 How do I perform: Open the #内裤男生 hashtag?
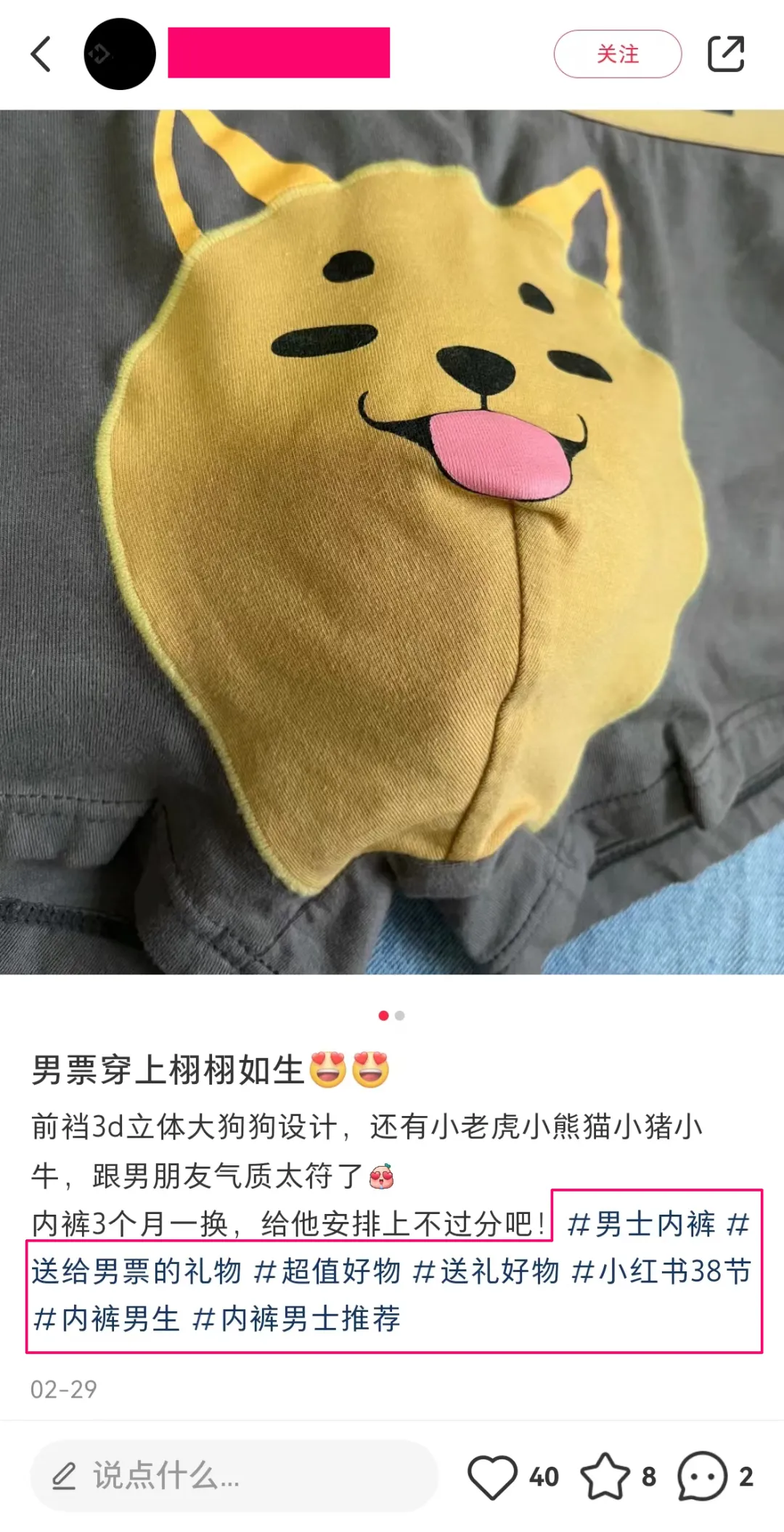(x=107, y=1319)
